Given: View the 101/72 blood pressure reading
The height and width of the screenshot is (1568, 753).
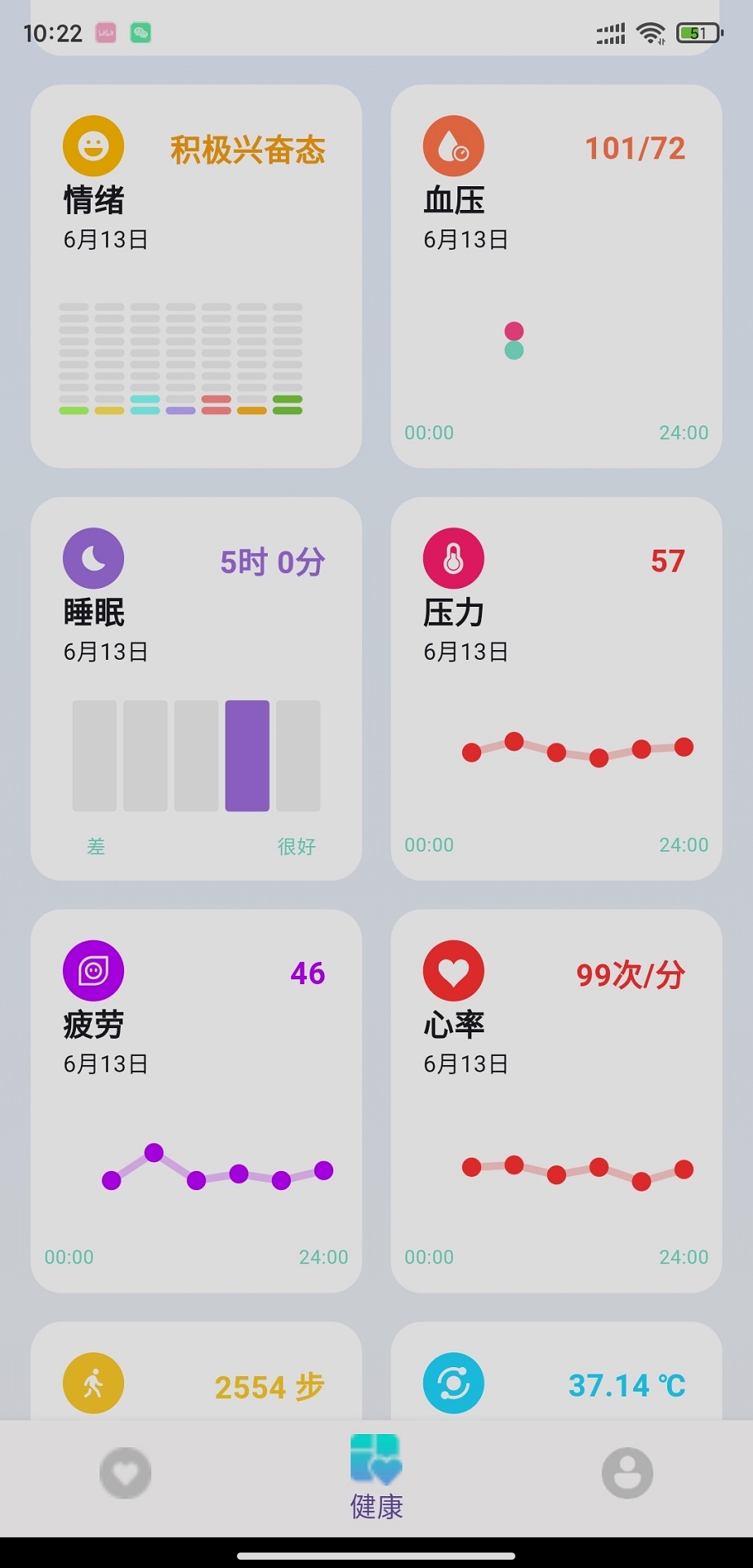Looking at the screenshot, I should pyautogui.click(x=634, y=148).
